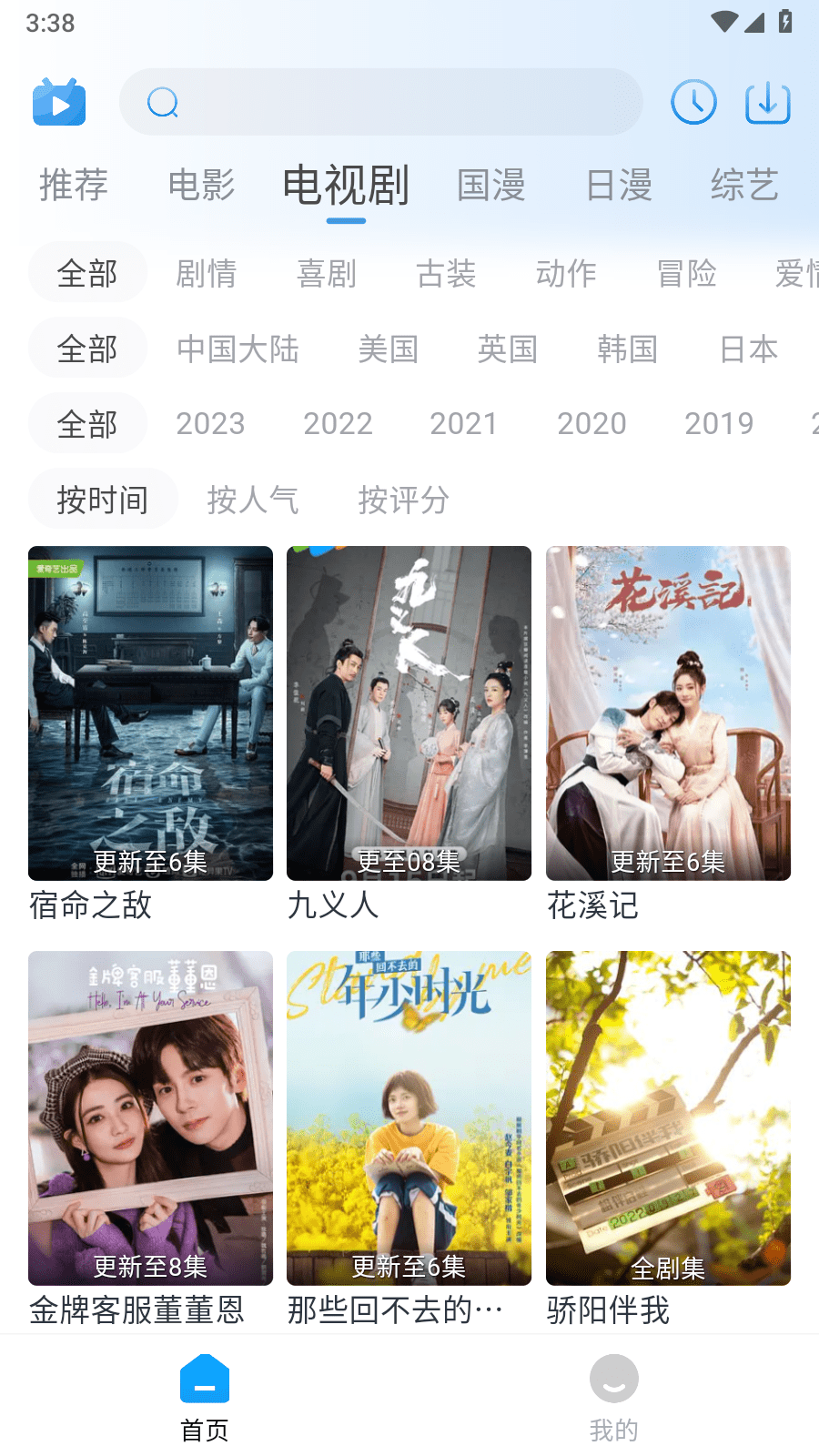Switch to the 日漫 tab

[x=619, y=185]
